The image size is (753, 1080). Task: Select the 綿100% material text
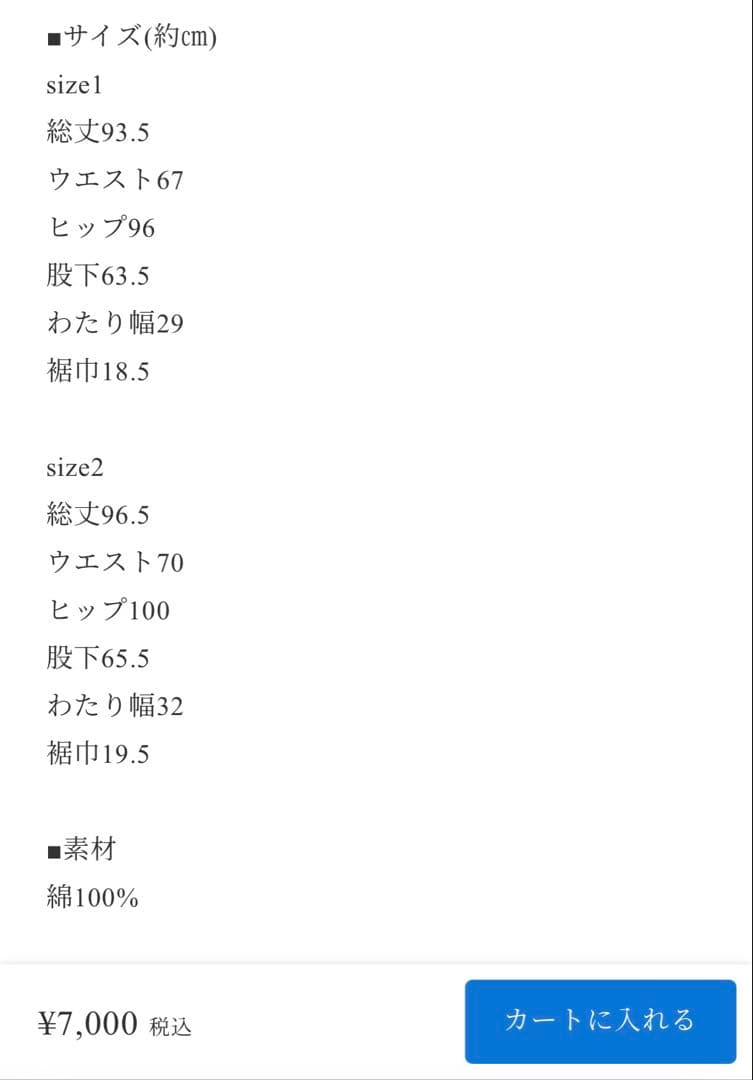click(92, 898)
